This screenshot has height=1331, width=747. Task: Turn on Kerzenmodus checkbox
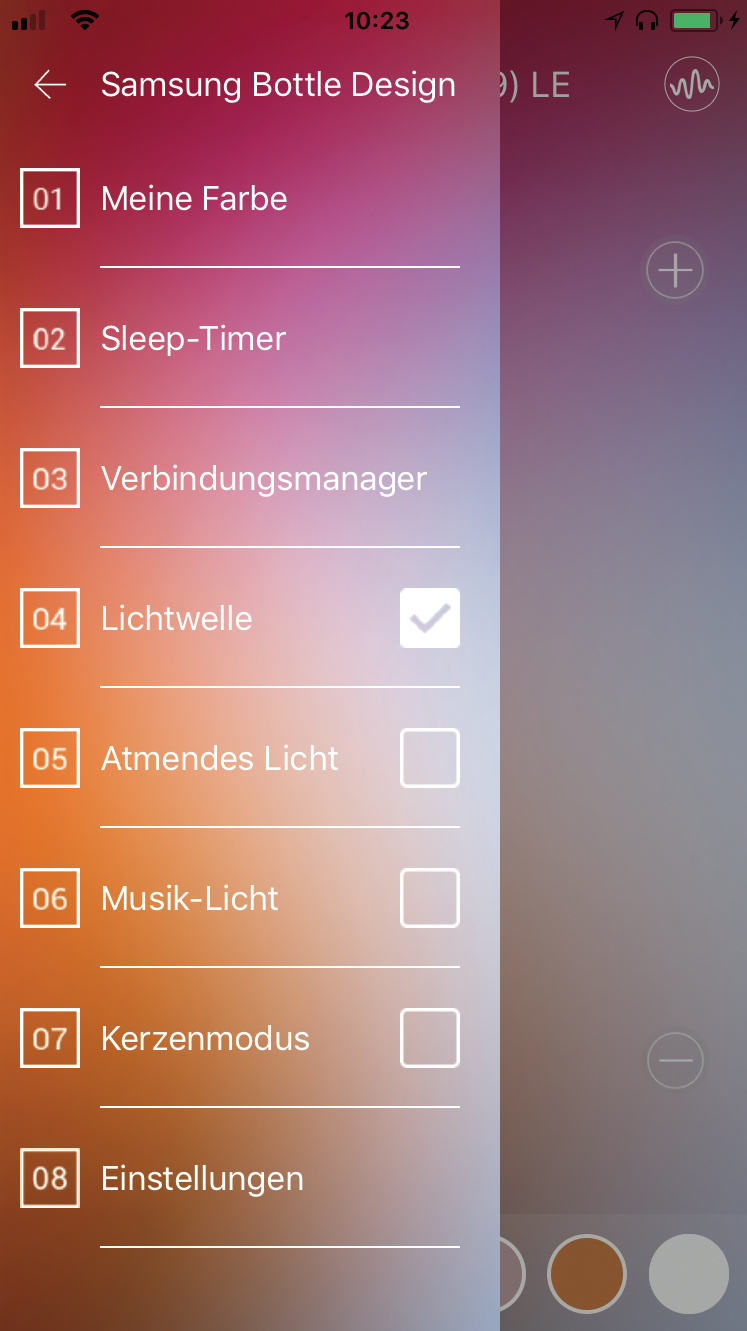pos(430,1039)
